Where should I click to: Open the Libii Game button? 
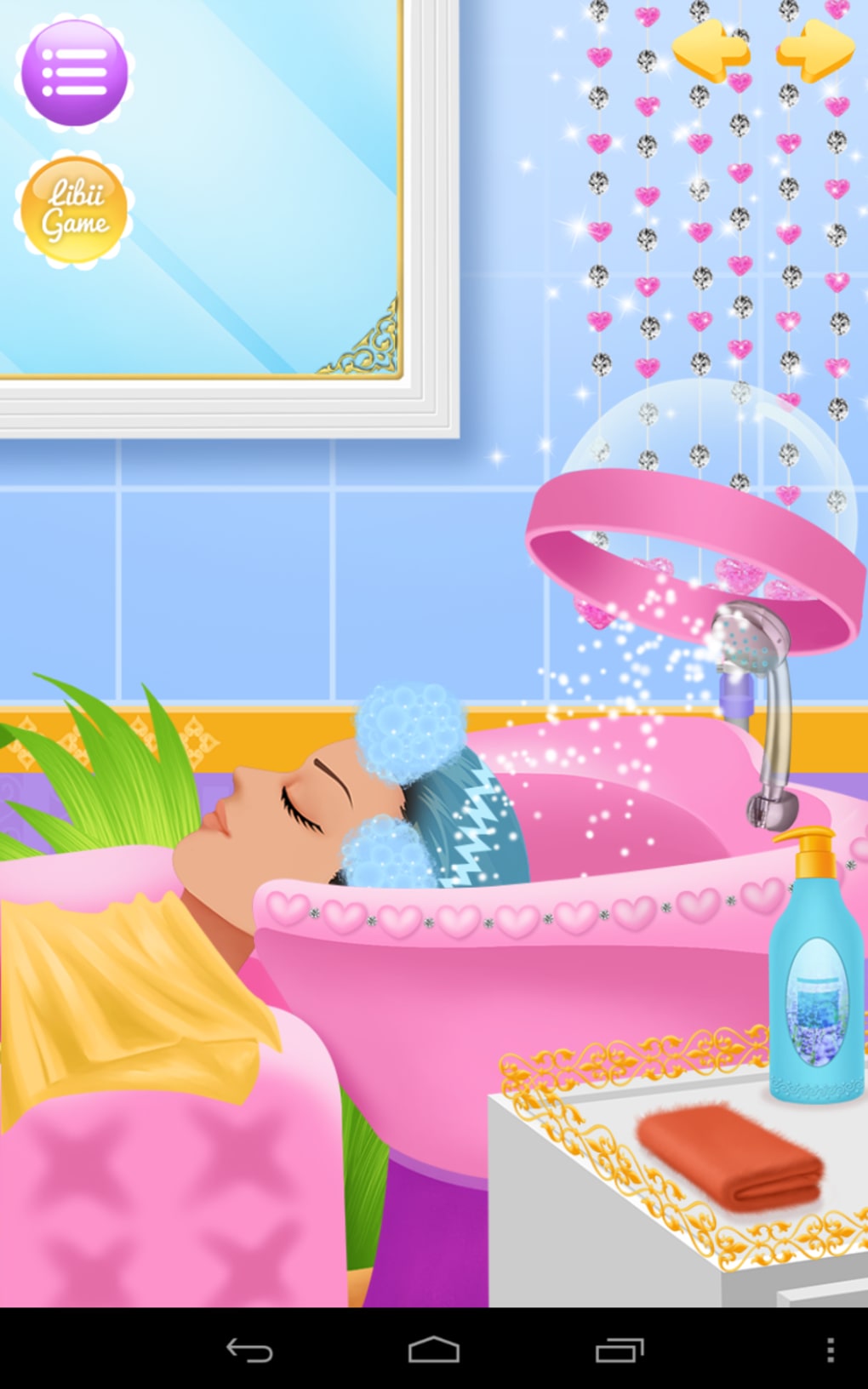(x=74, y=210)
